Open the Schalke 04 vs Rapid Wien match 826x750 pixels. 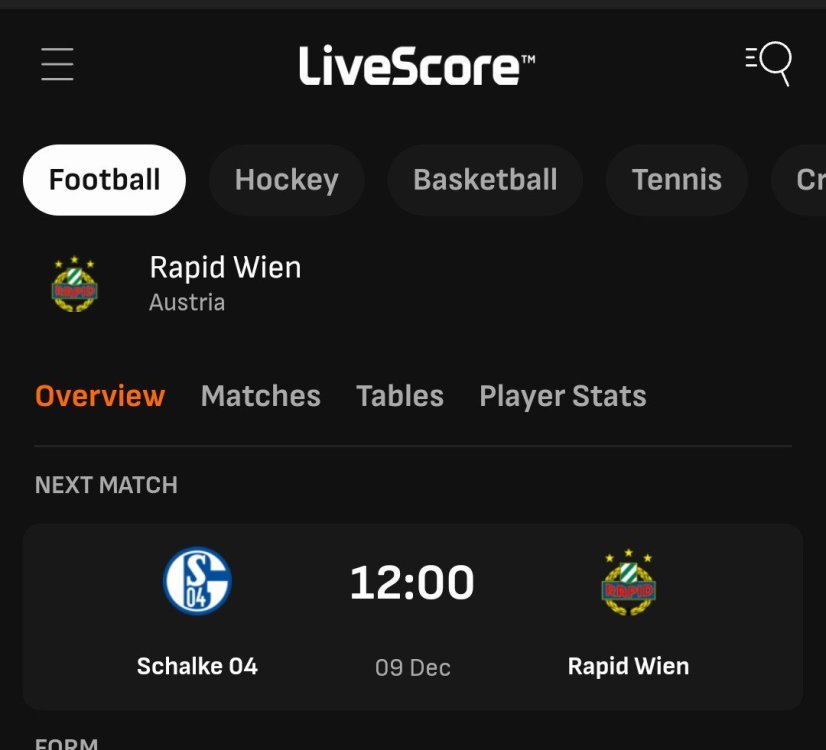(x=412, y=615)
